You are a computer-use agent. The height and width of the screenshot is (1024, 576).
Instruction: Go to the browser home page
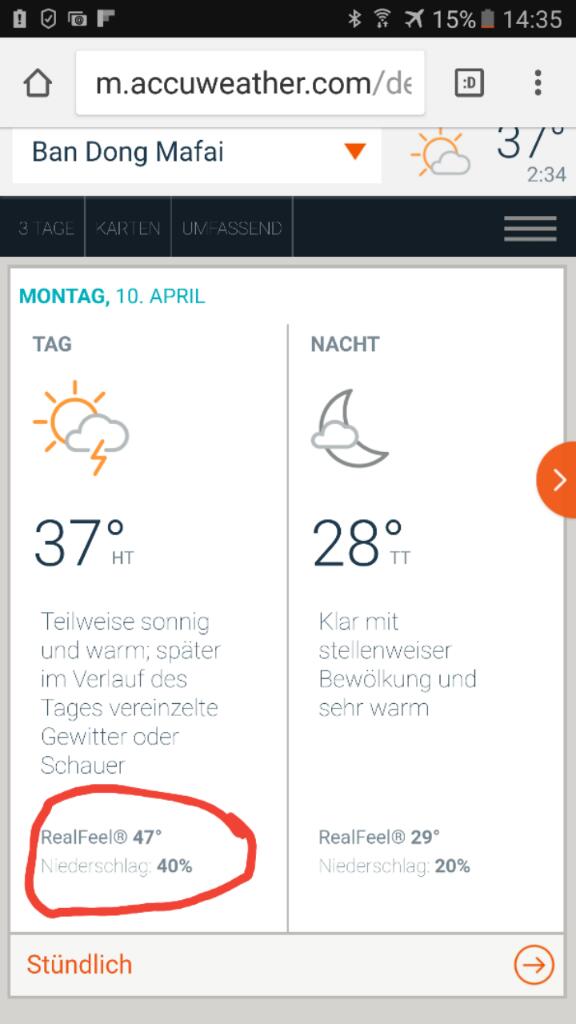37,83
